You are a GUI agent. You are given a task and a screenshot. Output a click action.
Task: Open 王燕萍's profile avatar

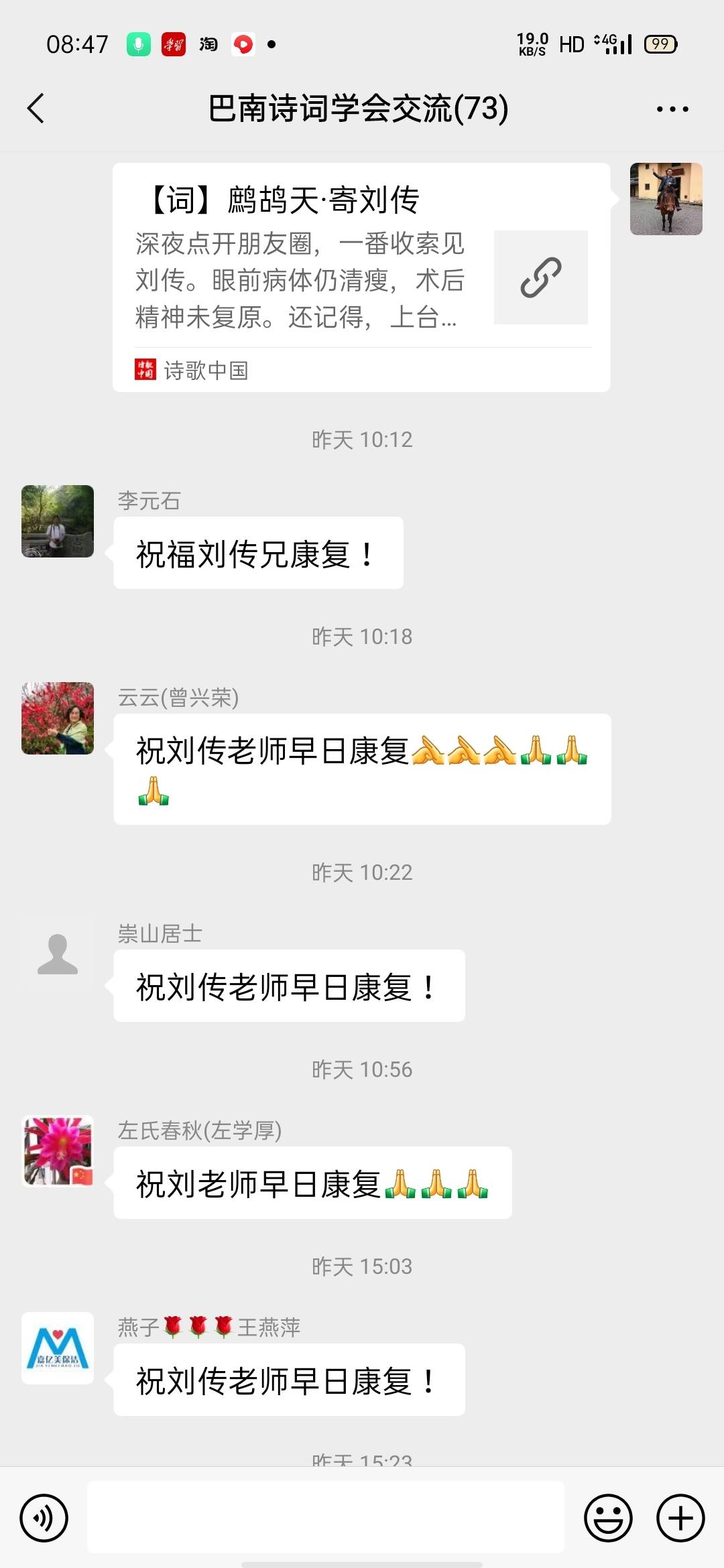coord(58,1348)
